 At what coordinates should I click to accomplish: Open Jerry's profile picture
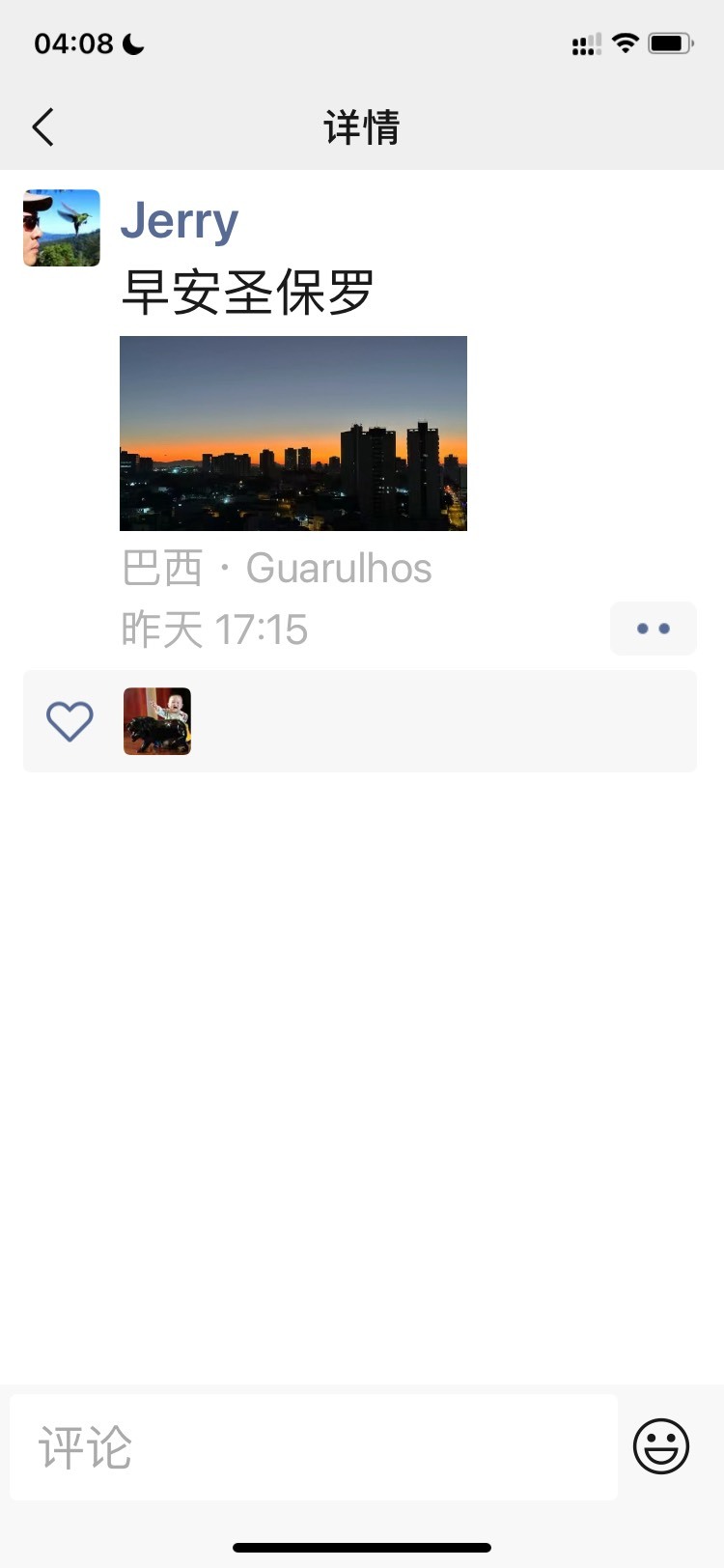pos(62,228)
